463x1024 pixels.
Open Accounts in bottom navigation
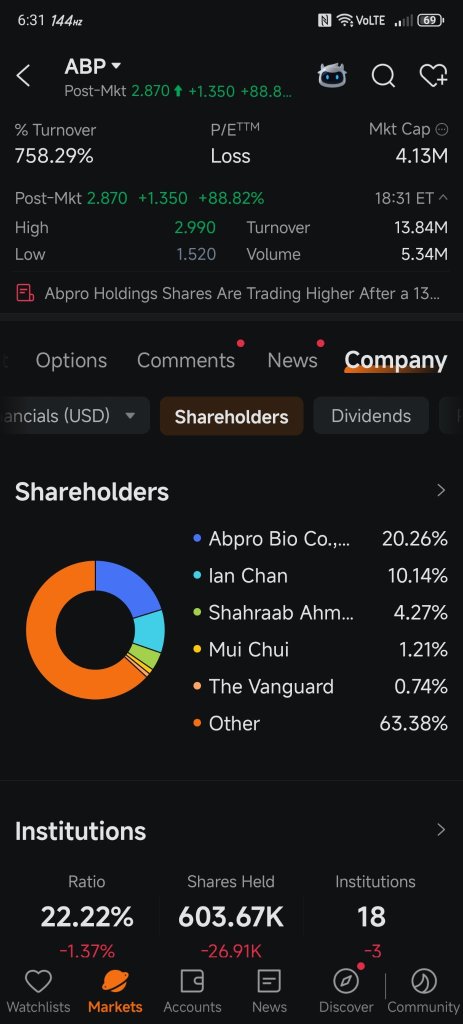[x=192, y=991]
